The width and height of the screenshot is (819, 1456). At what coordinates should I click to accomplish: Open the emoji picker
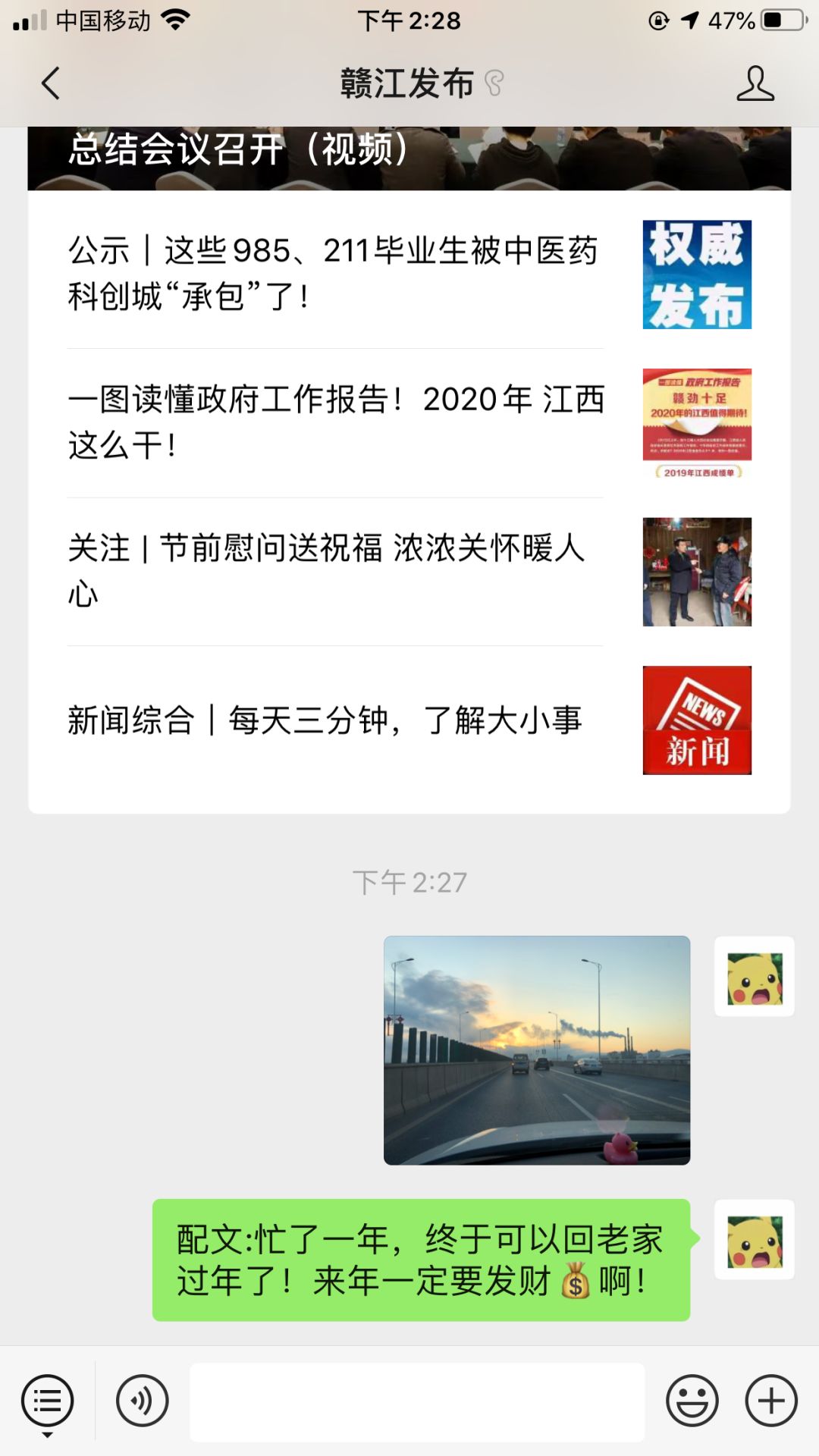tap(692, 1401)
